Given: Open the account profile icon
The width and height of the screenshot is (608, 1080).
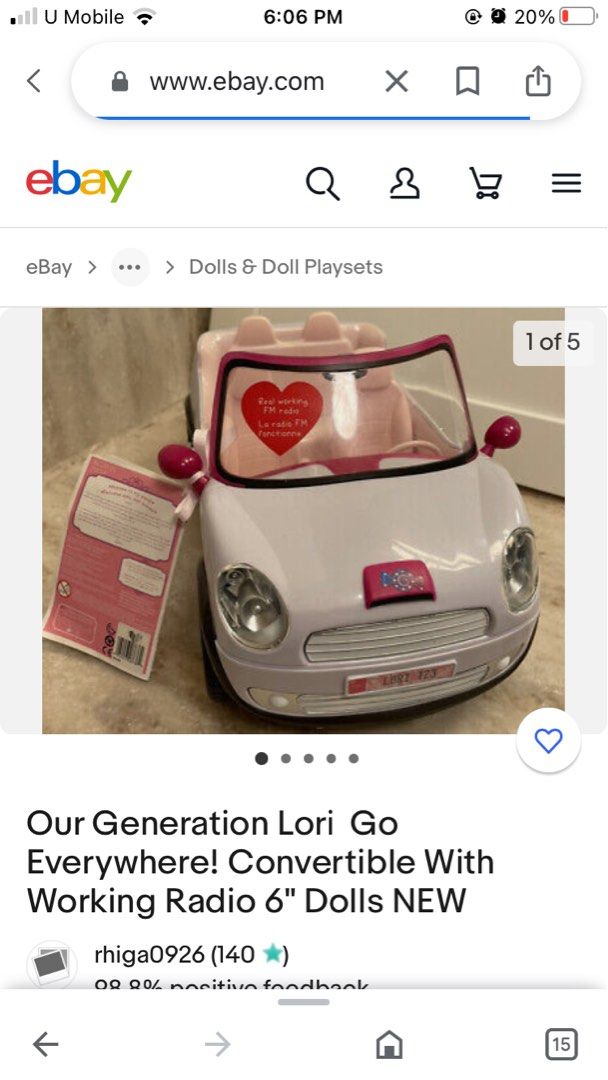Looking at the screenshot, I should pyautogui.click(x=404, y=183).
